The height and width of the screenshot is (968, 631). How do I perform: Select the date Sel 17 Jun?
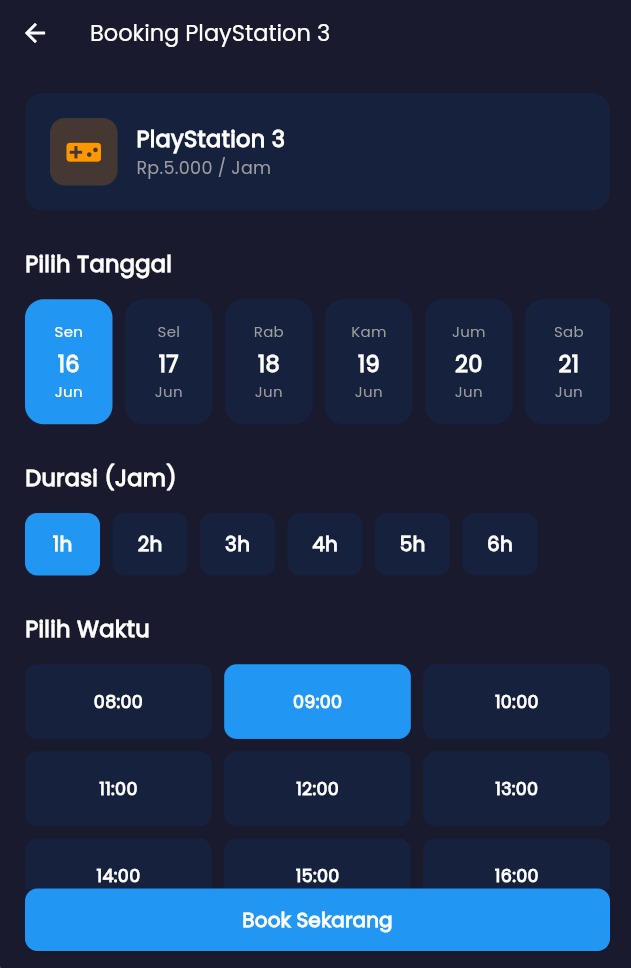click(168, 361)
